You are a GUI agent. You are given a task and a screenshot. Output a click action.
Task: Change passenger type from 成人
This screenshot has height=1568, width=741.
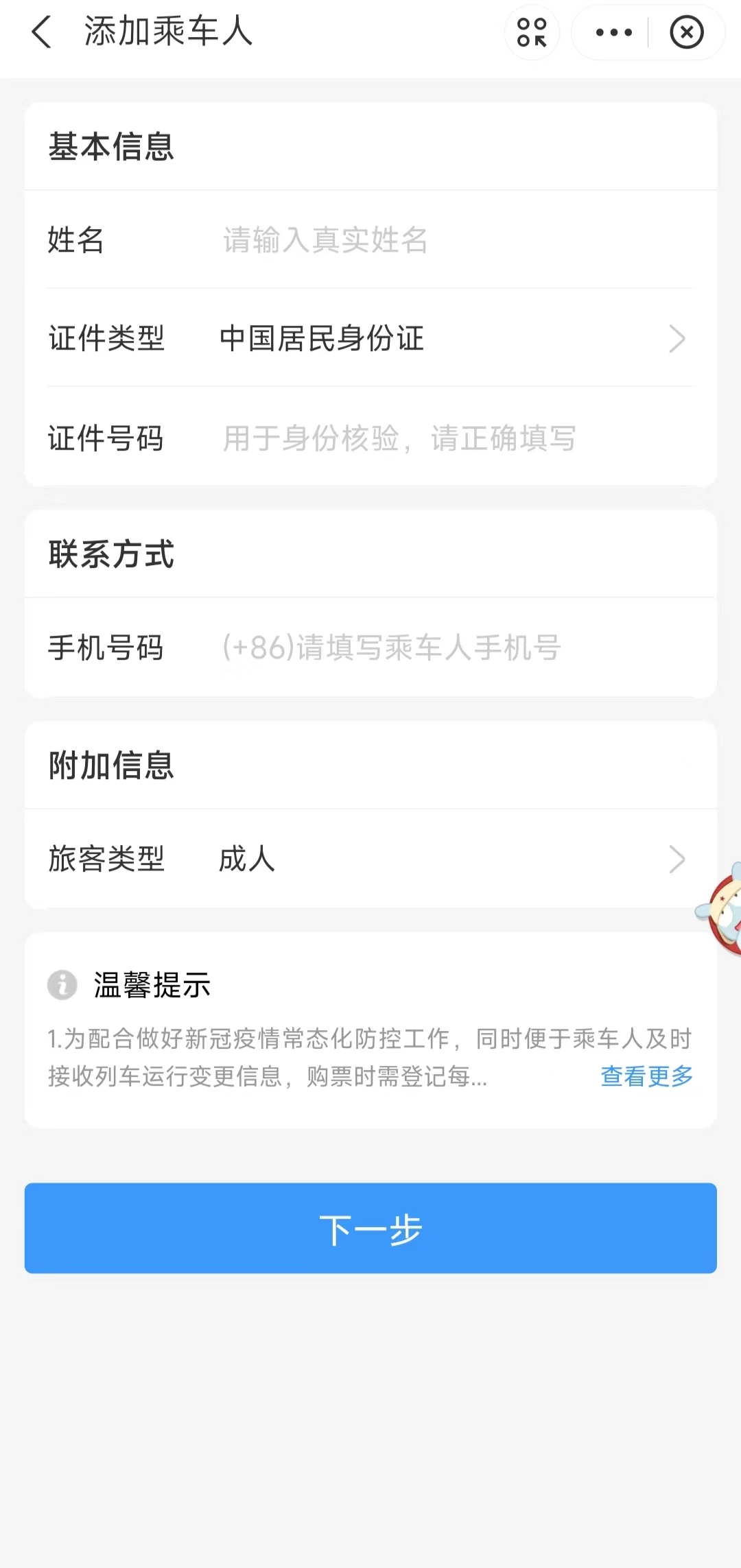(247, 859)
